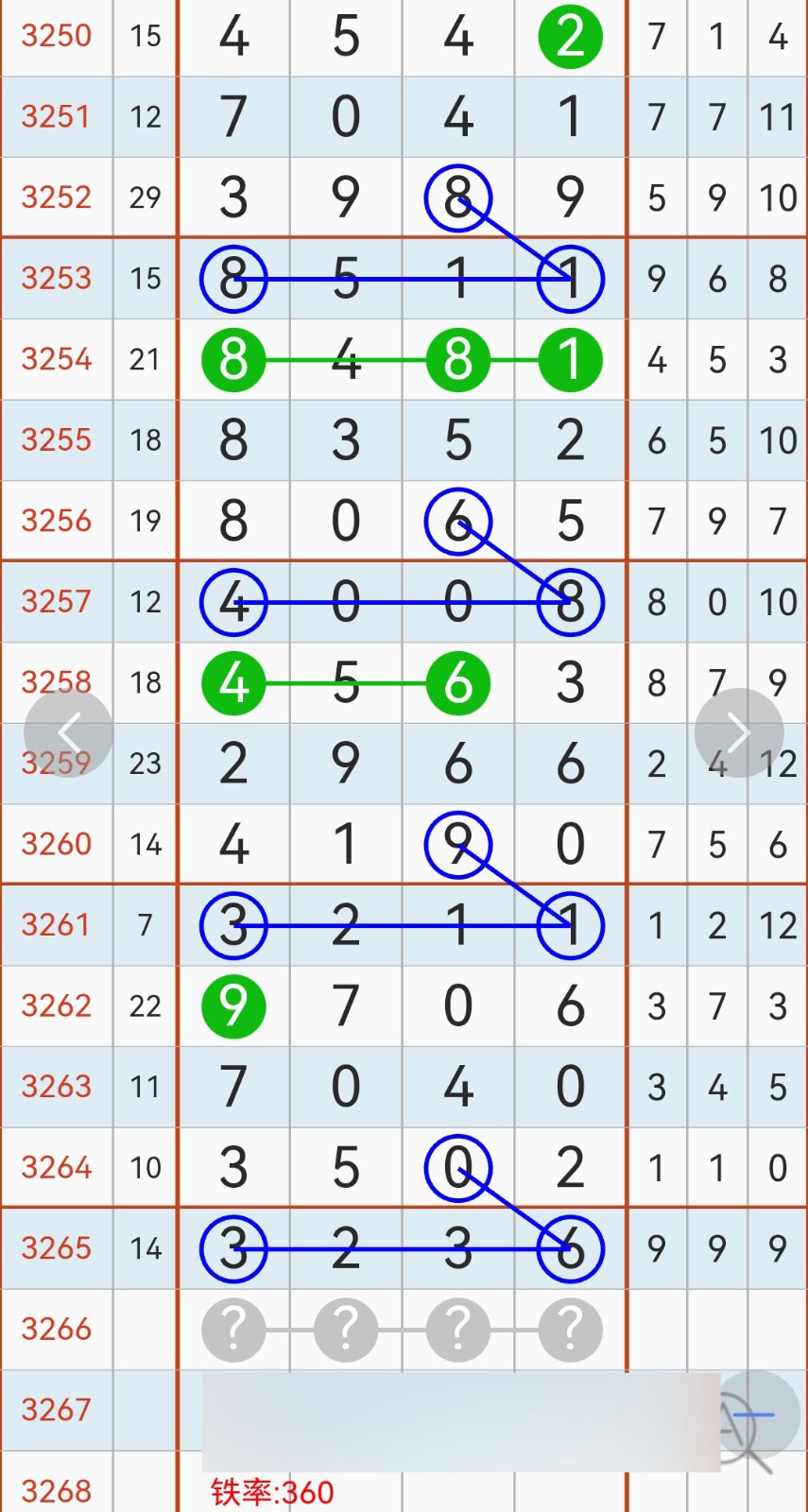Tap the right pagination arrow
This screenshot has width=808, height=1512.
pyautogui.click(x=739, y=732)
